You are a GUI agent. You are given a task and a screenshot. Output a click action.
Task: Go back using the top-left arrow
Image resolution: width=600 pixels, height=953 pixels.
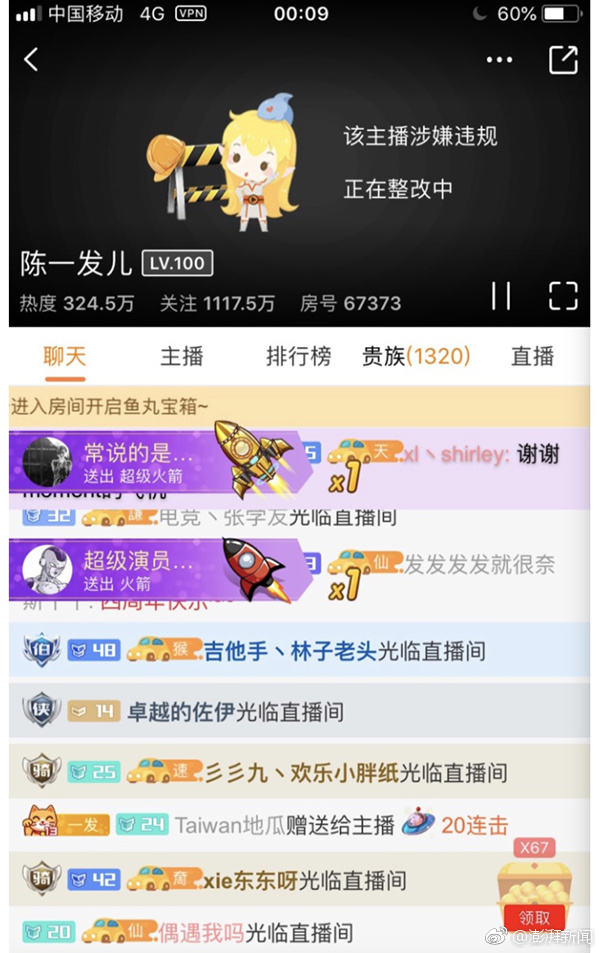point(31,60)
